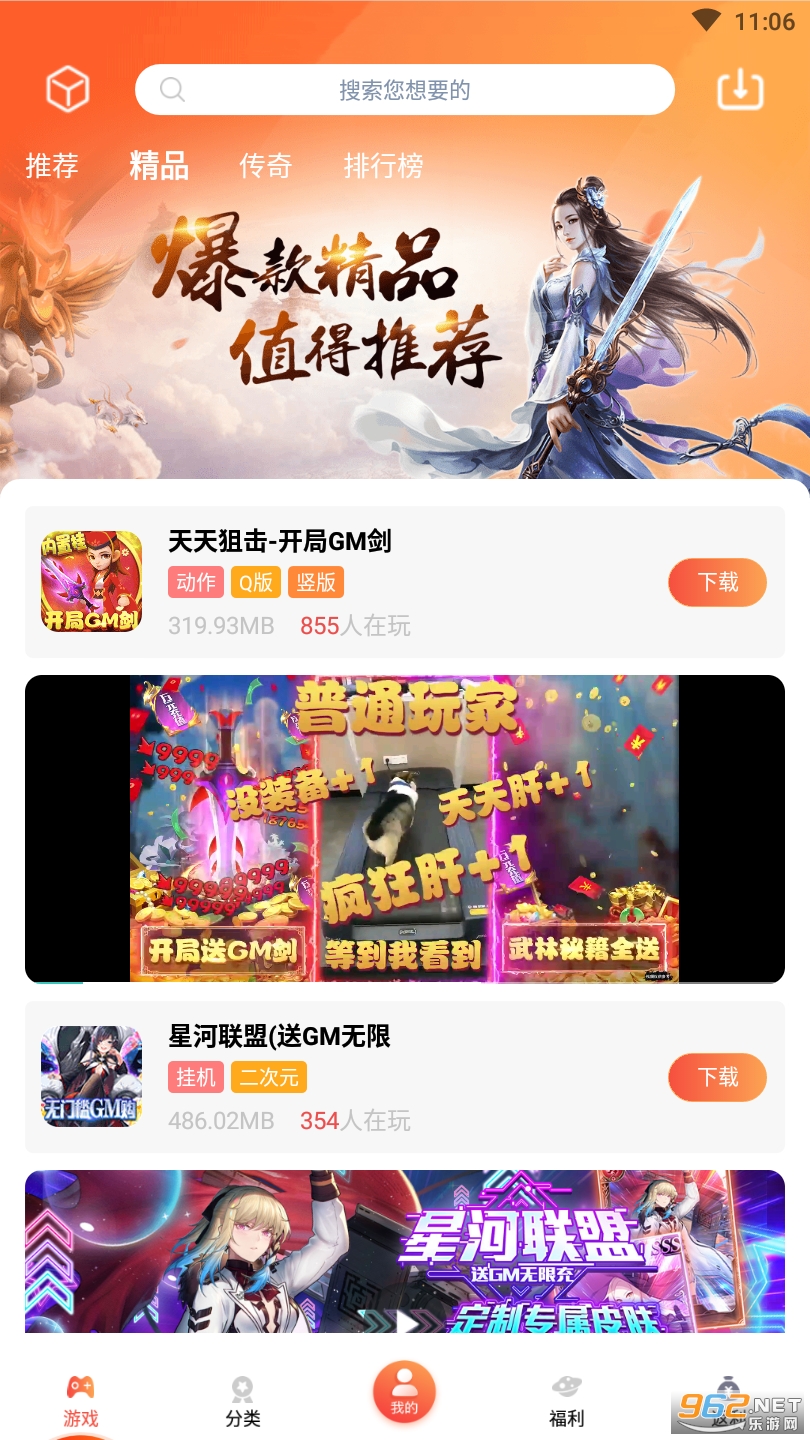This screenshot has width=810, height=1440.
Task: Go to the 游戏 bottom tab
Action: (81, 1402)
